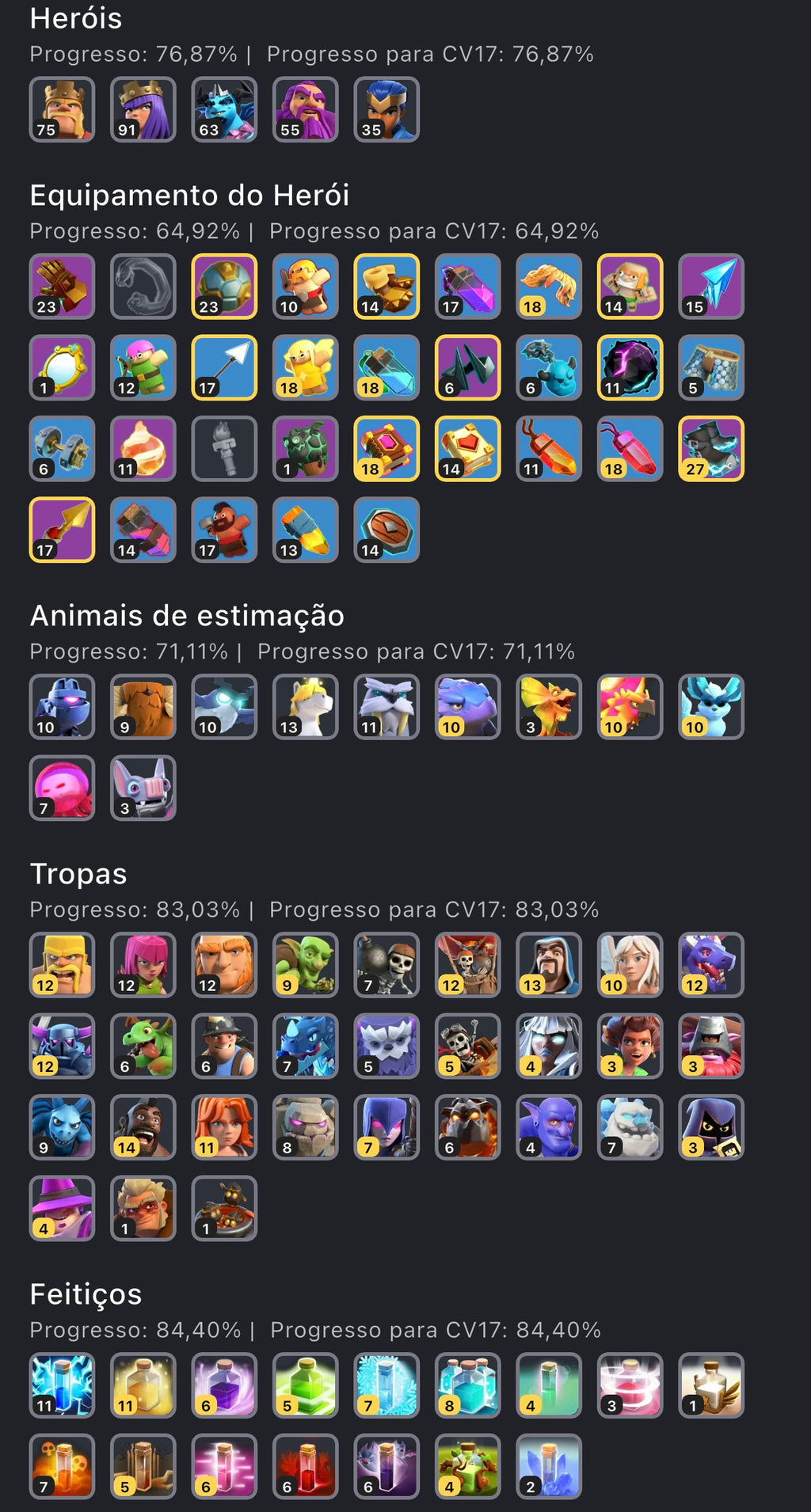Open the Lightning spell level 11
The height and width of the screenshot is (1512, 811).
62,1385
